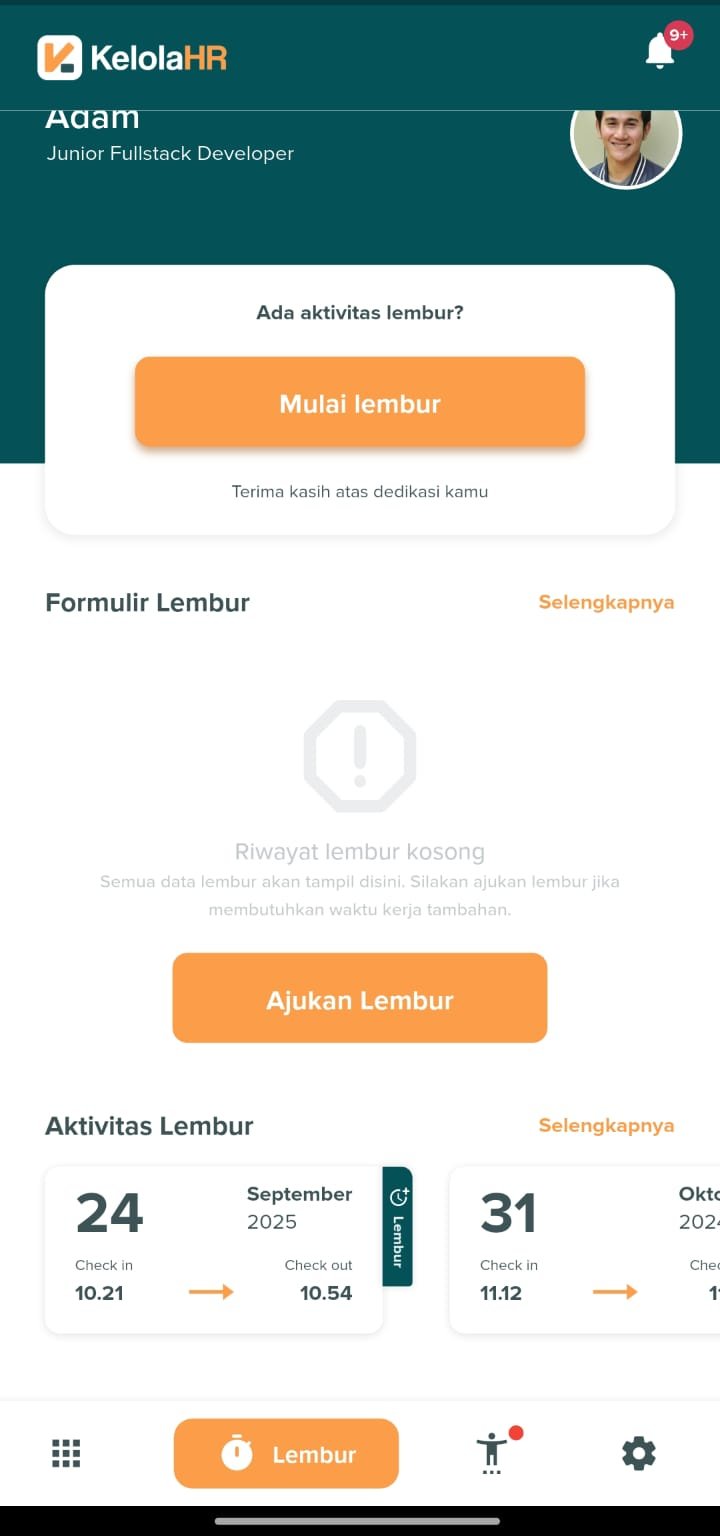Switch to the person icon tab
The width and height of the screenshot is (720, 1536).
tap(492, 1453)
